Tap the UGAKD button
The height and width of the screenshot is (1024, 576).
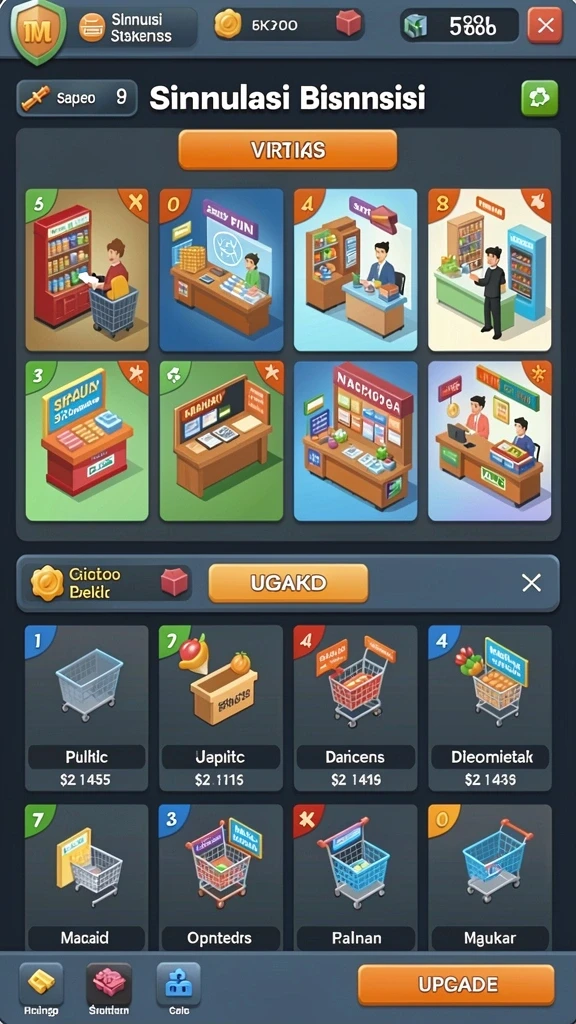[288, 583]
